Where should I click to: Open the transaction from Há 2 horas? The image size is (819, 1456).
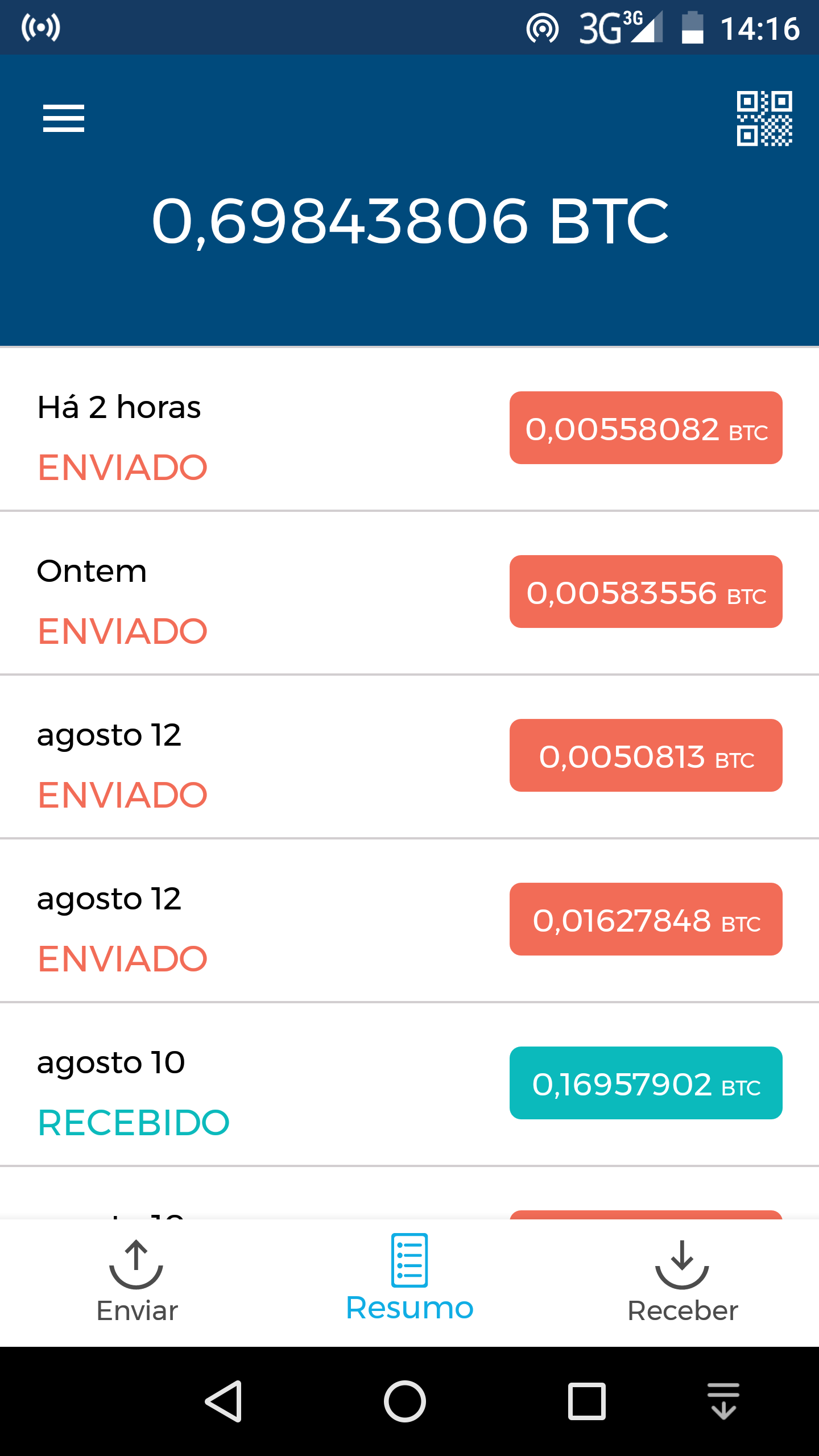click(x=409, y=429)
